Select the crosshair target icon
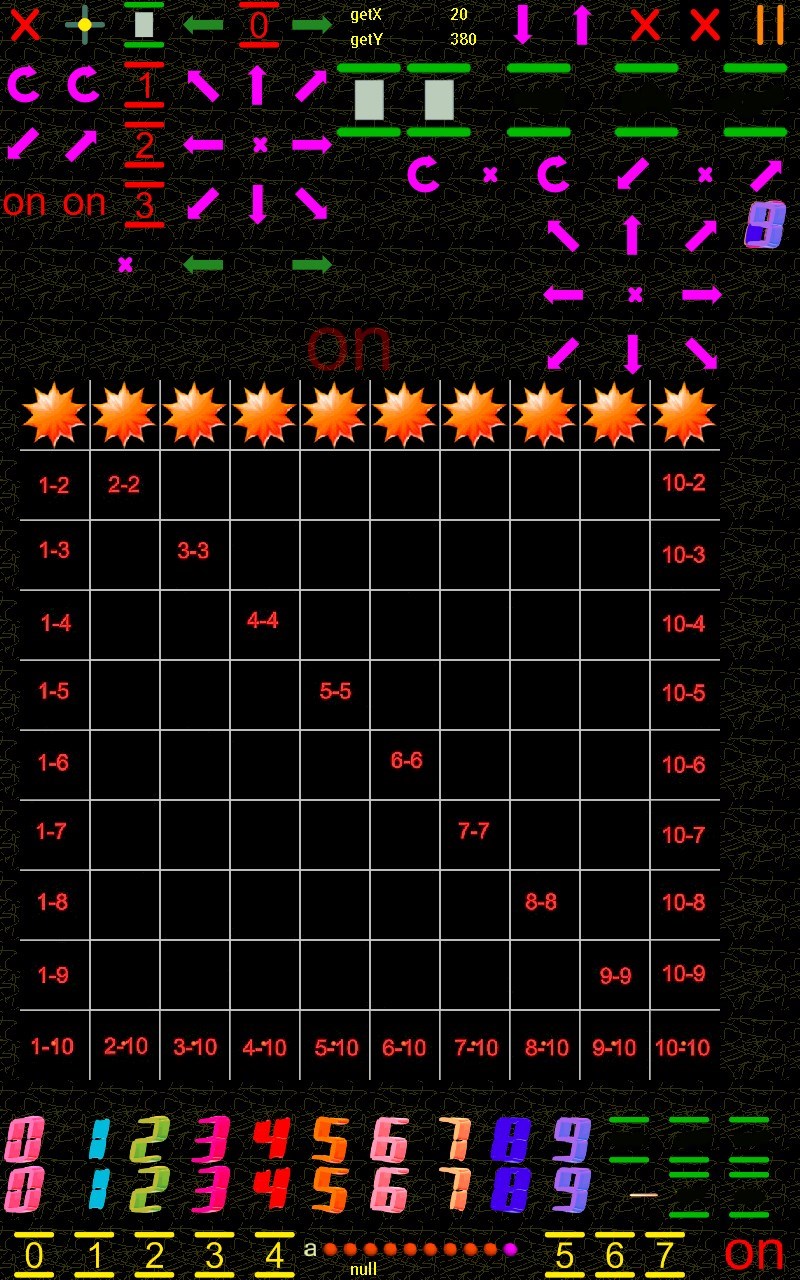This screenshot has width=800, height=1280. 84,25
